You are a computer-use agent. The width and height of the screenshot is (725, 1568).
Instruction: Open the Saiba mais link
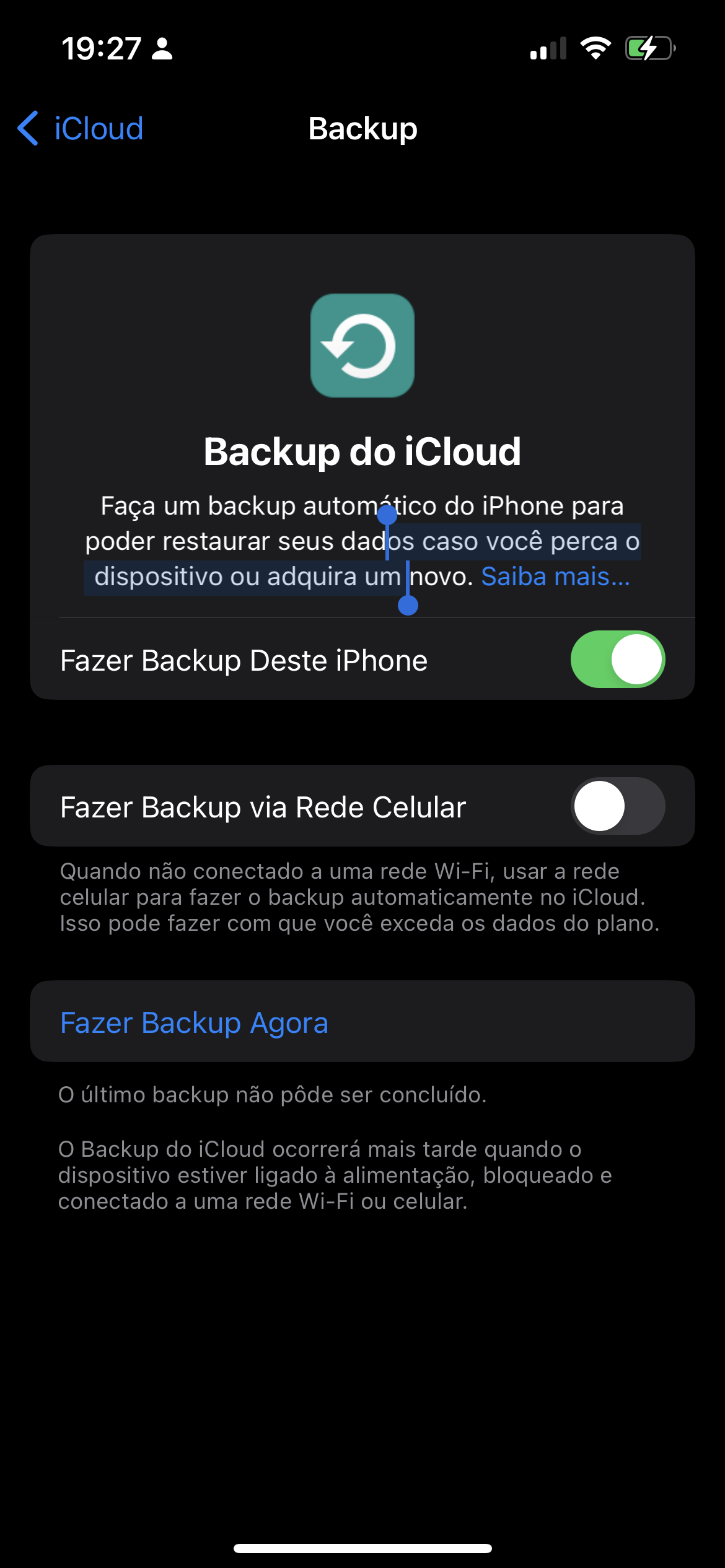point(555,577)
